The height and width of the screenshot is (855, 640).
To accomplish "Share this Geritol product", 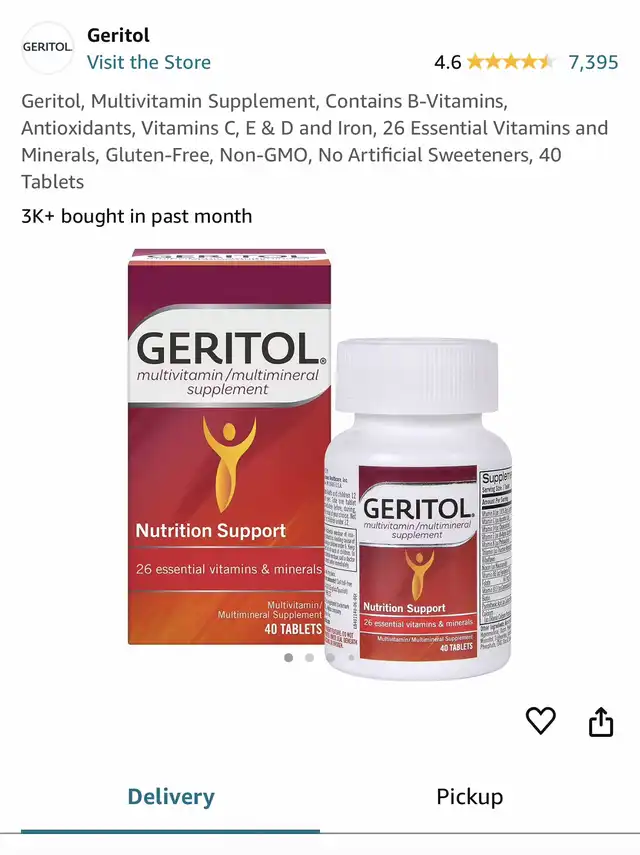I will click(601, 721).
